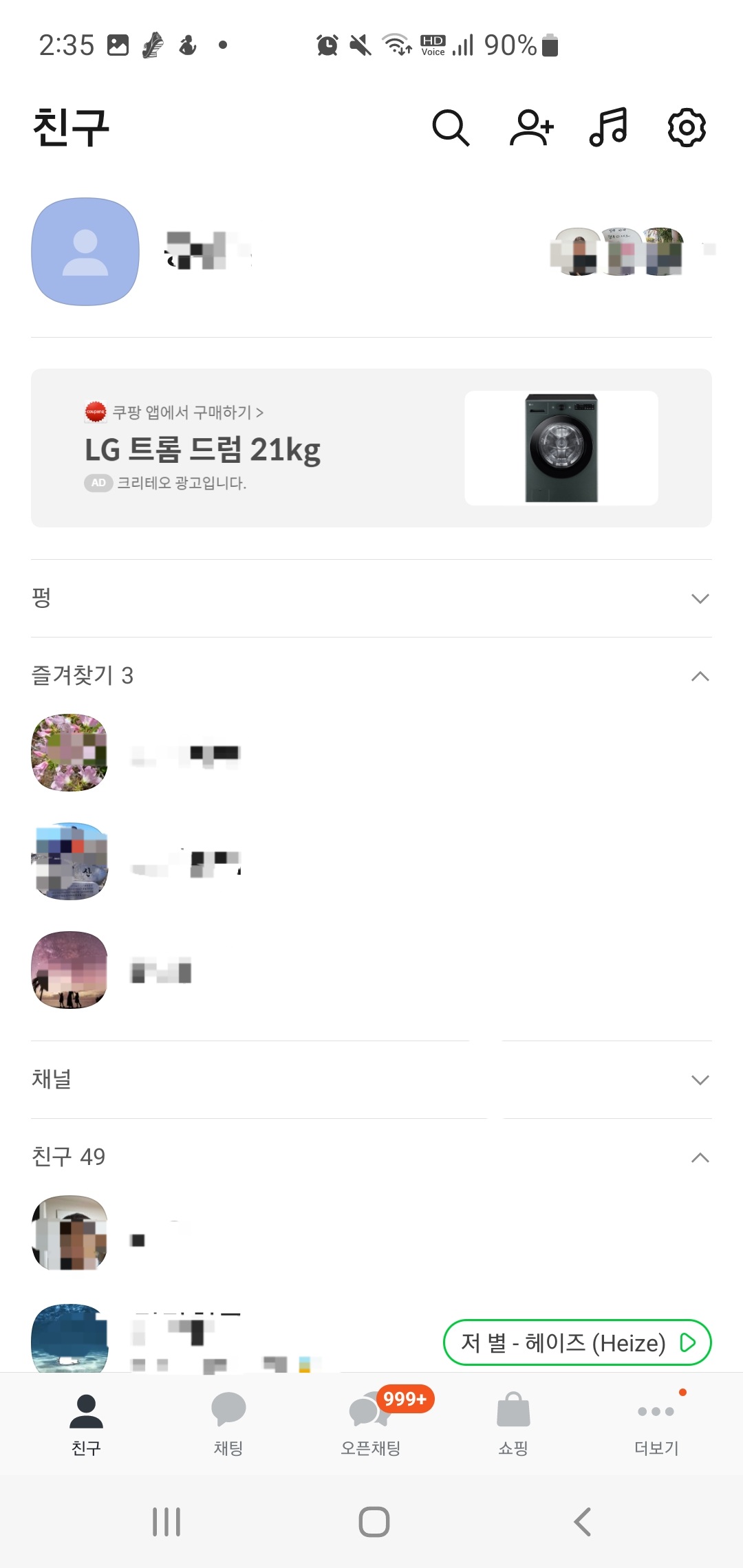This screenshot has width=743, height=1568.
Task: Open 더보기 with notification dot
Action: coord(655,1417)
